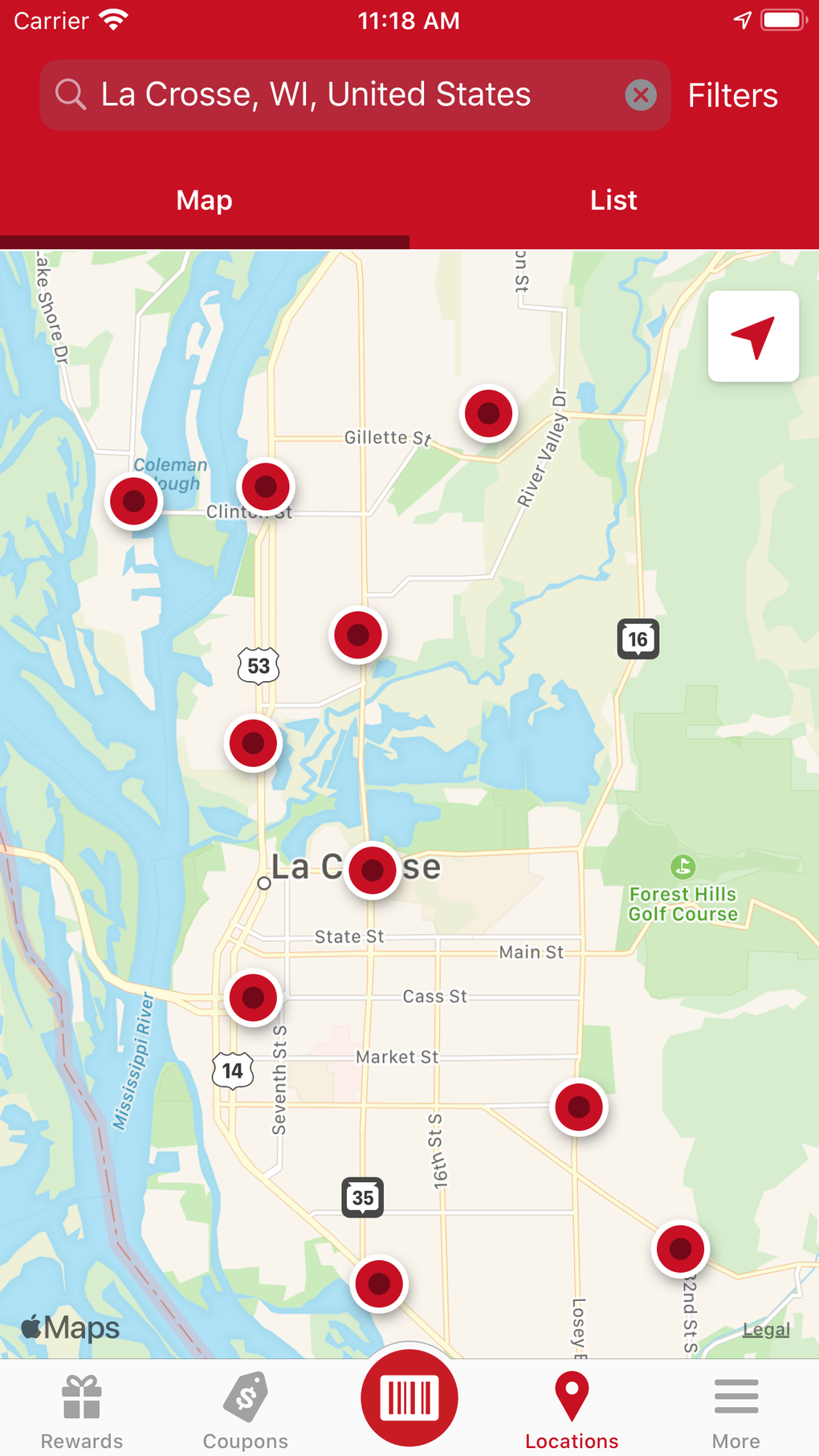The width and height of the screenshot is (819, 1456).
Task: Select the store pin over La Crosse label
Action: 373,870
